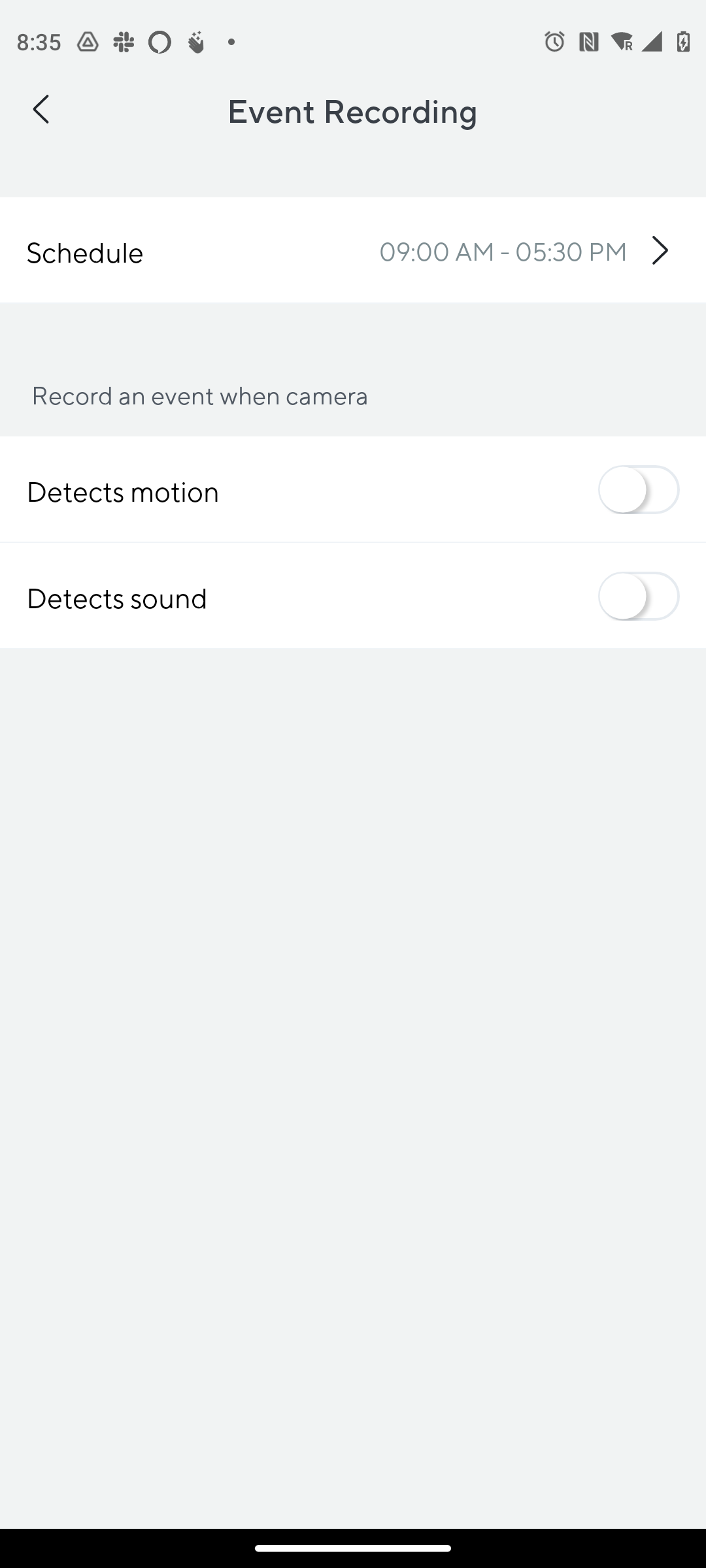Tap the Event Recording title
Screen dimensions: 706x1568
click(x=352, y=111)
